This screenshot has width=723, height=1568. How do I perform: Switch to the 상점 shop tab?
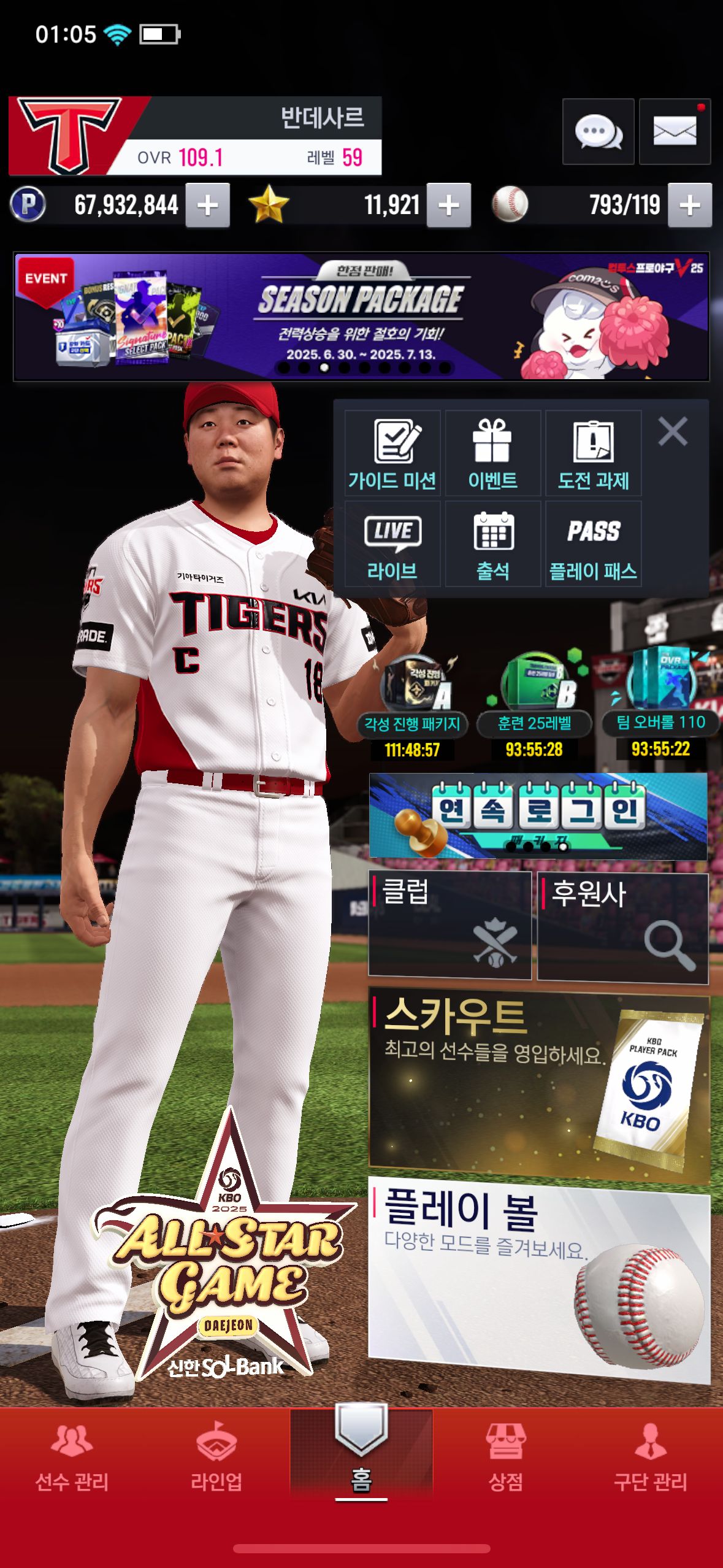[x=506, y=1459]
